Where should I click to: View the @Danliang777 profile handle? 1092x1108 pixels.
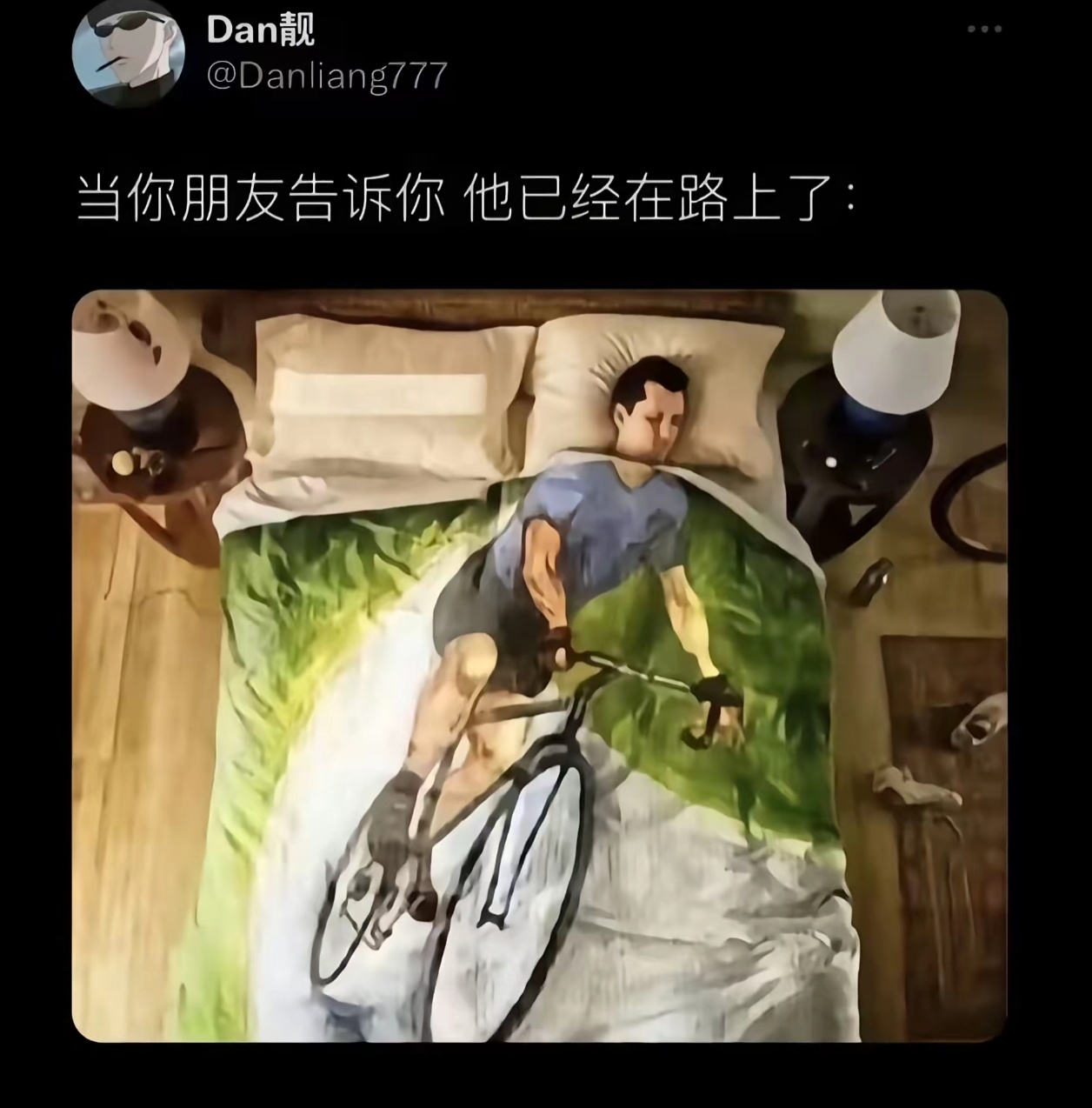[x=327, y=77]
